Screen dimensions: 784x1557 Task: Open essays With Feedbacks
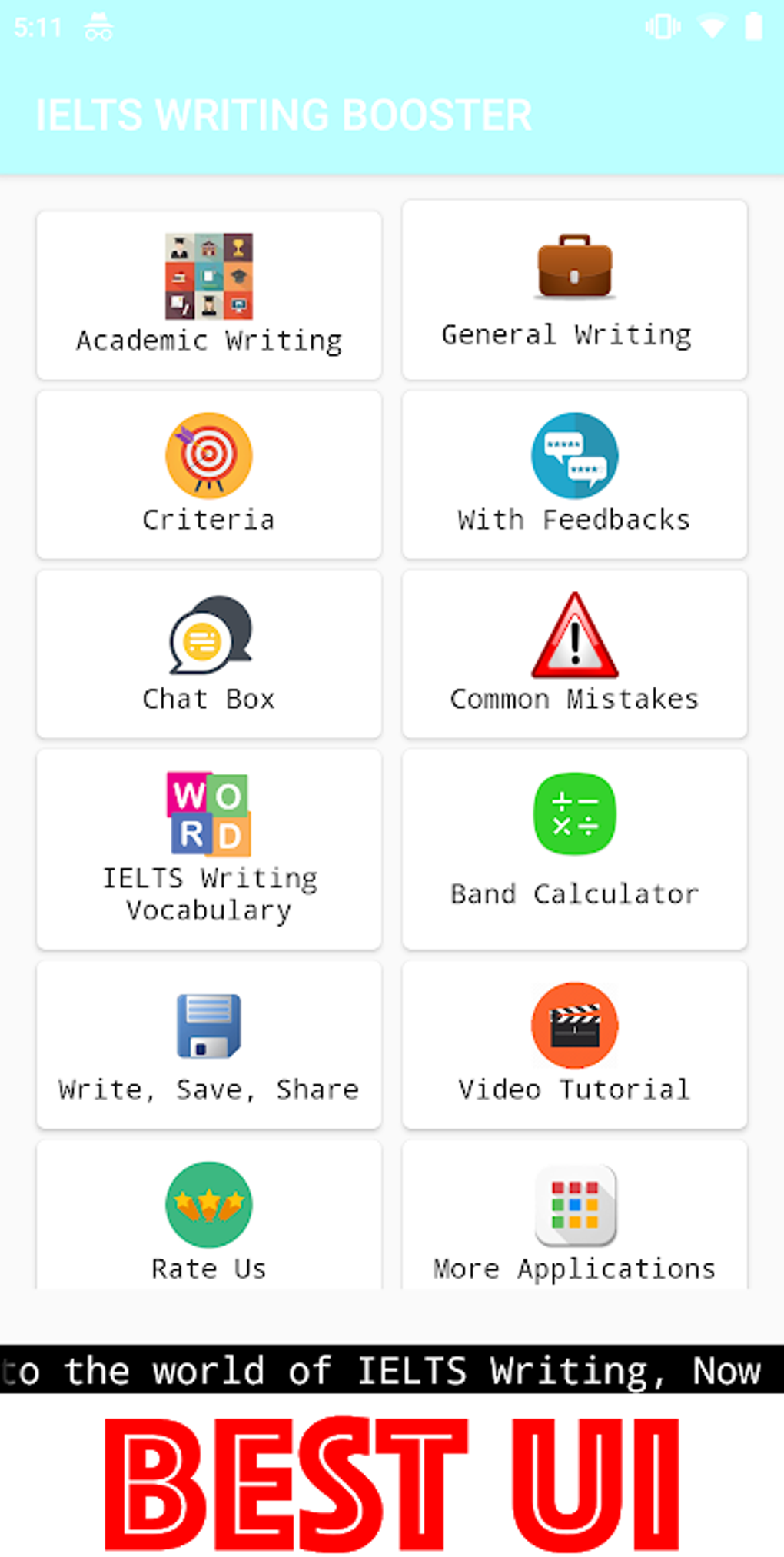click(x=574, y=474)
